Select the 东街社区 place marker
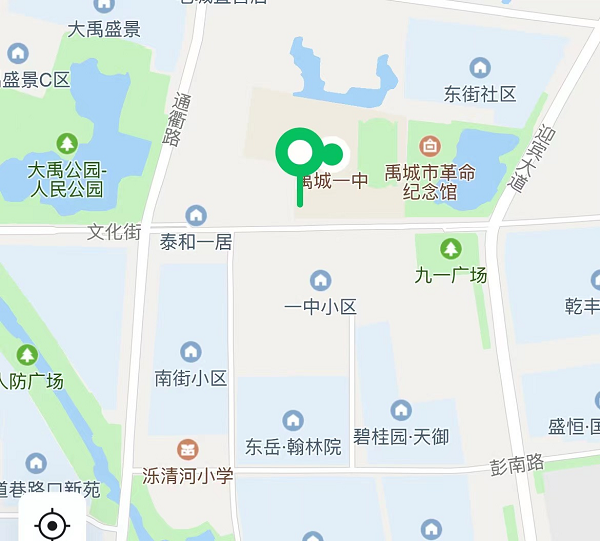 click(x=480, y=68)
